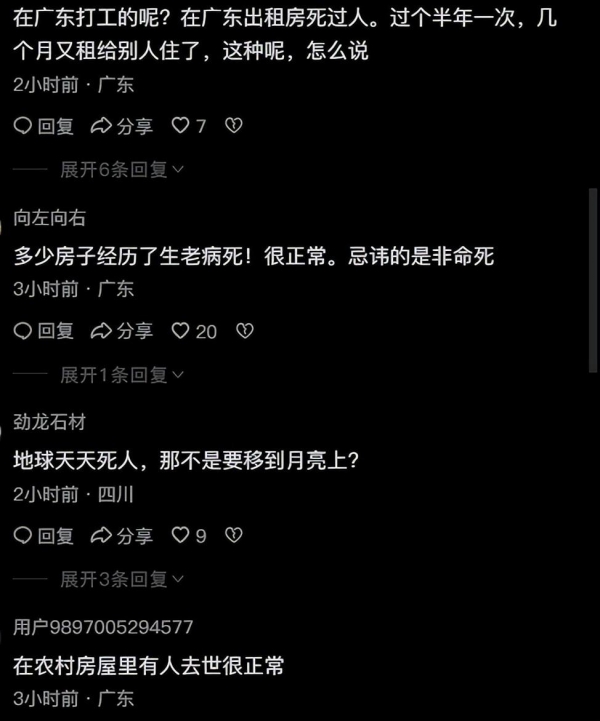Reply to 劲龙石材's comment

[44, 536]
